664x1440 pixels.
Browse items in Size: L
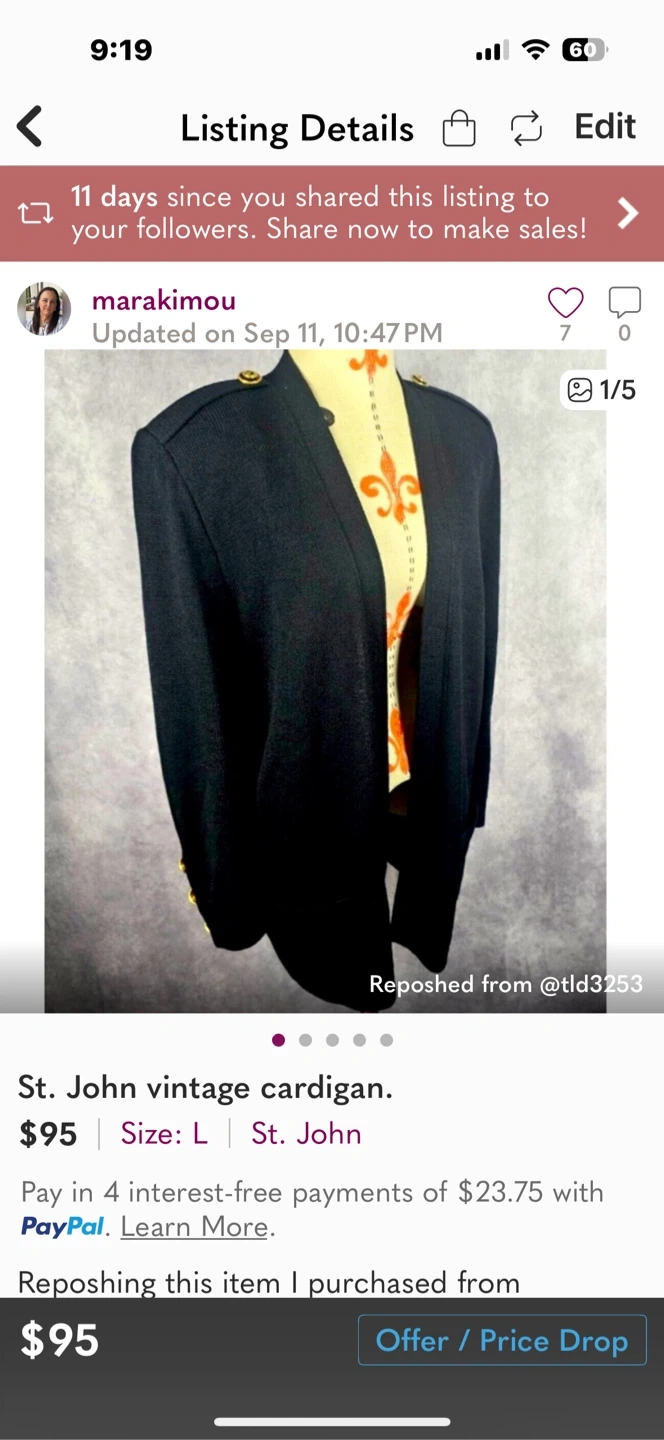[x=164, y=1134]
